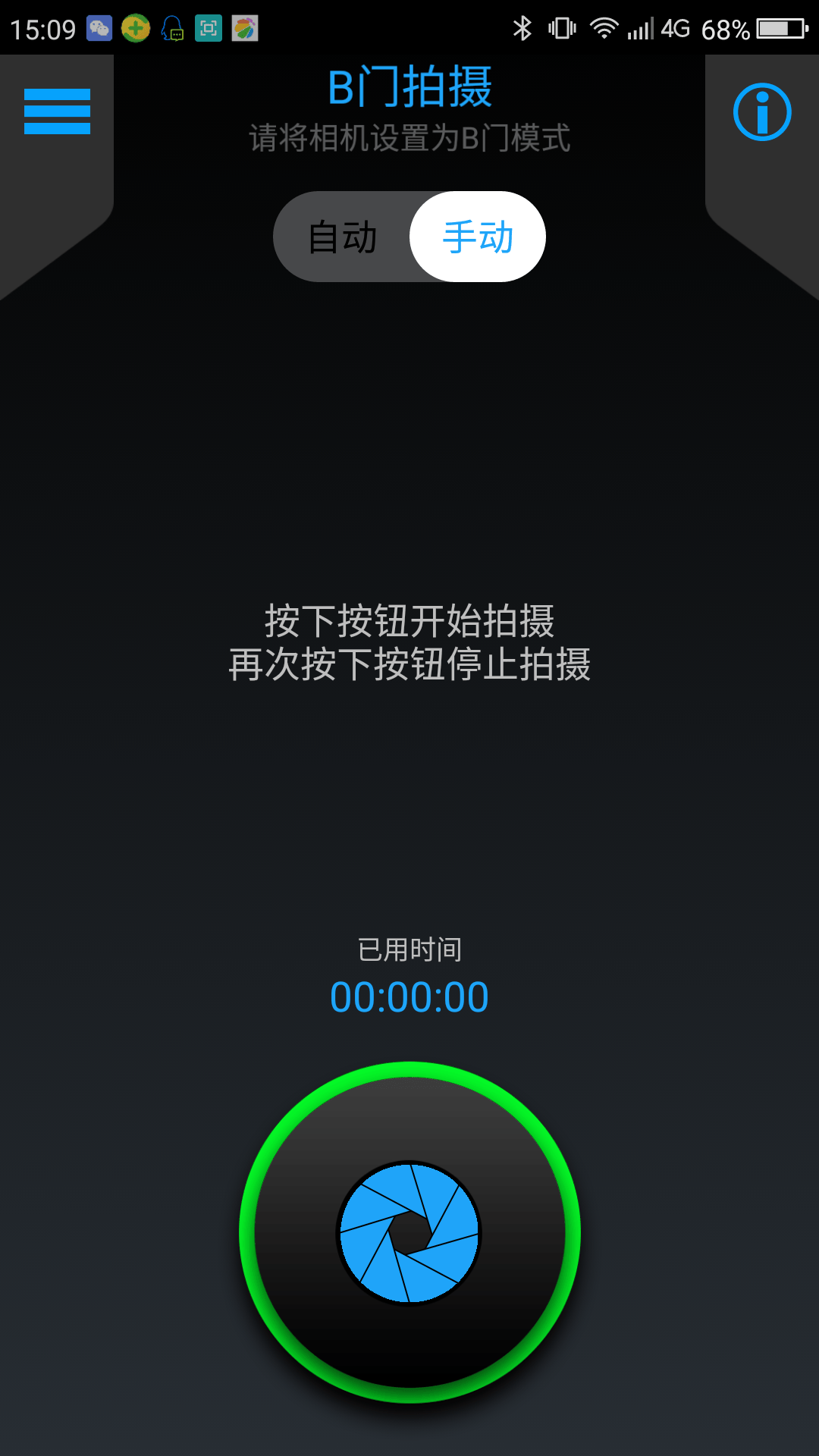Open the info icon
Image resolution: width=819 pixels, height=1456 pixels.
pyautogui.click(x=762, y=112)
